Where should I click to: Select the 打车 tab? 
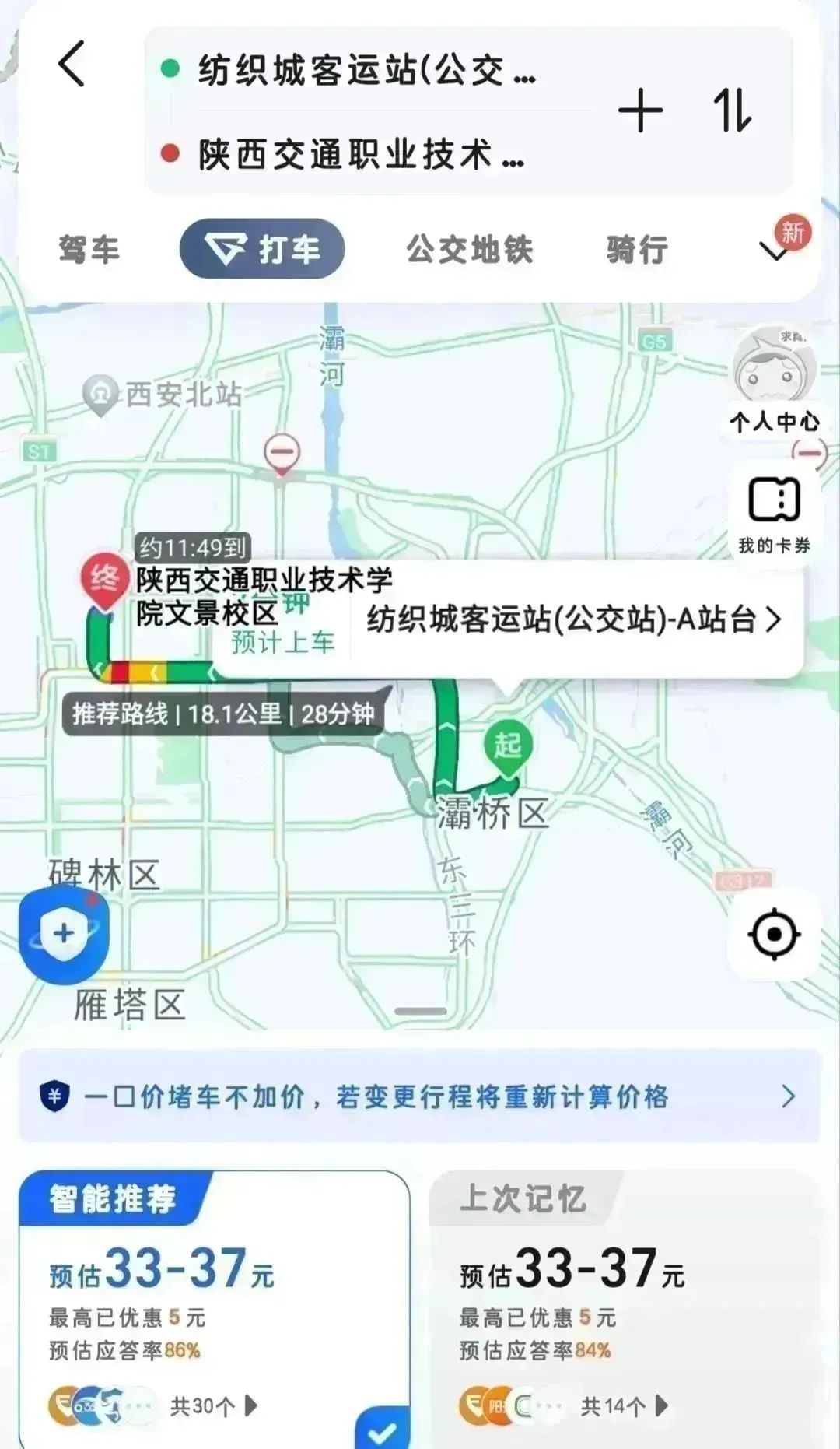(262, 250)
